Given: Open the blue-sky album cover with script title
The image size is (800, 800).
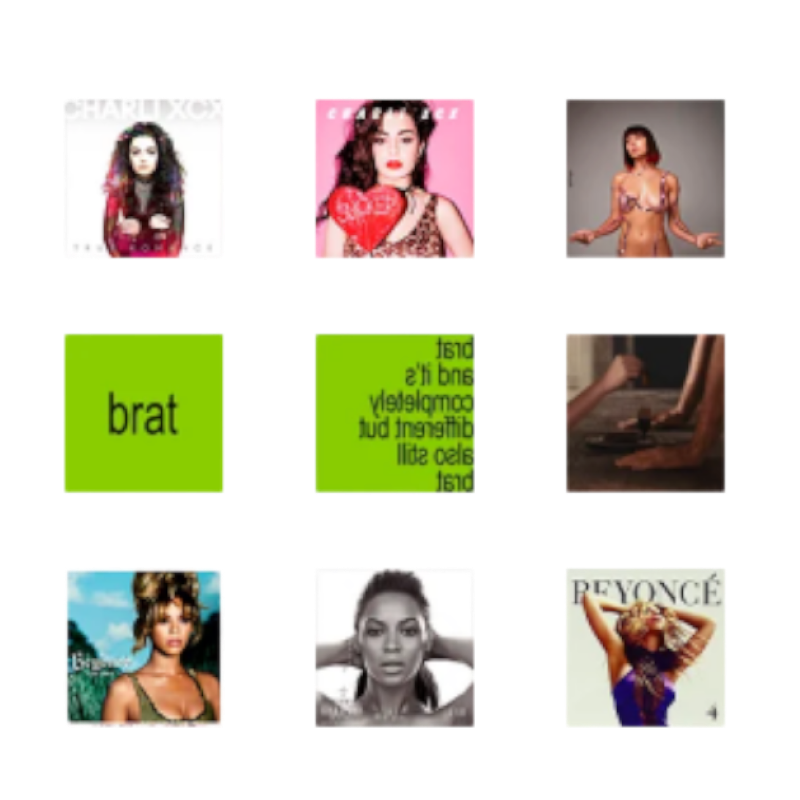Looking at the screenshot, I should [144, 647].
